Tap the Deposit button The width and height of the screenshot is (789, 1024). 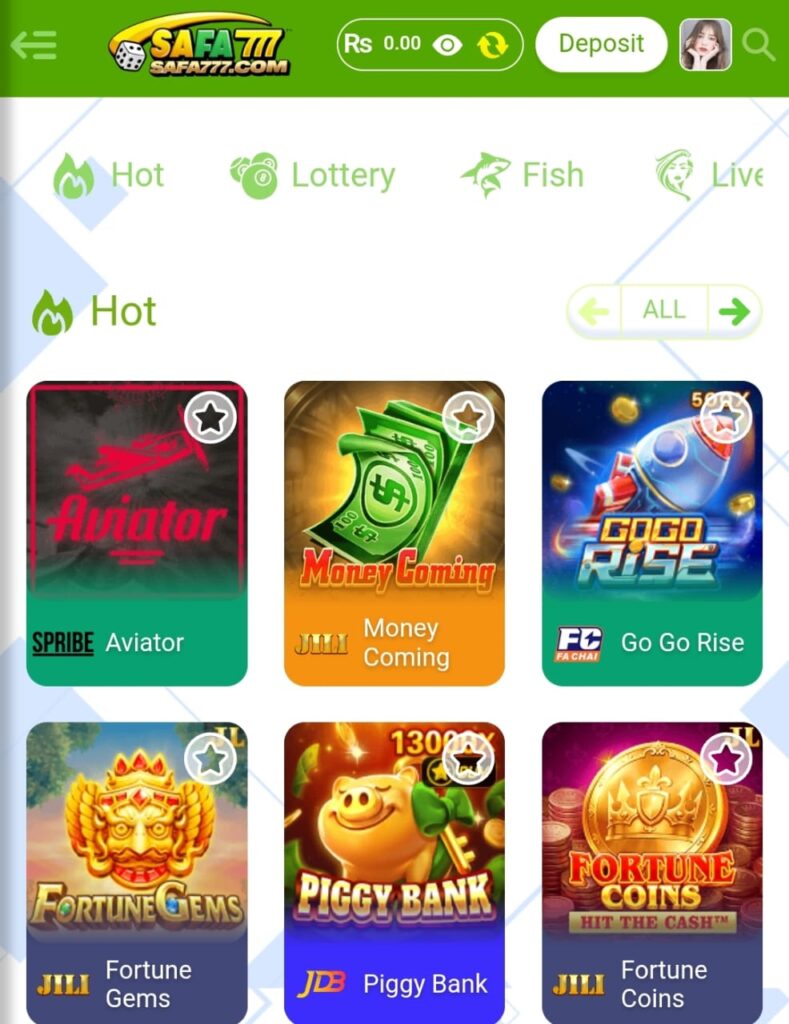[x=600, y=44]
